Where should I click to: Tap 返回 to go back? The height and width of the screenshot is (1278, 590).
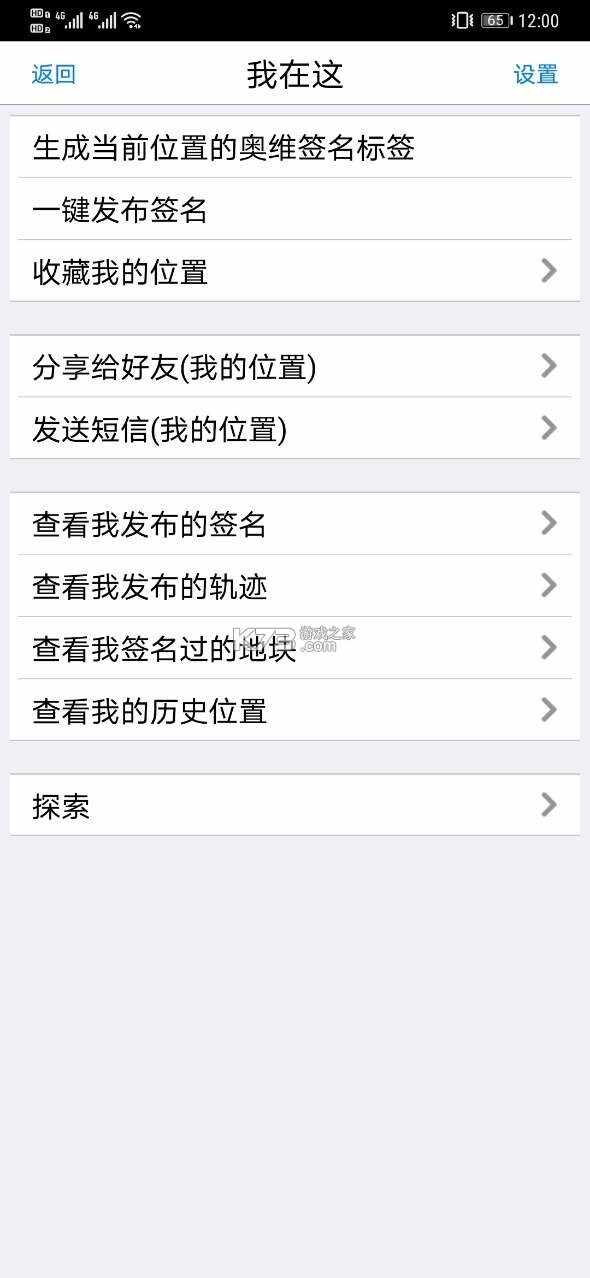click(54, 74)
